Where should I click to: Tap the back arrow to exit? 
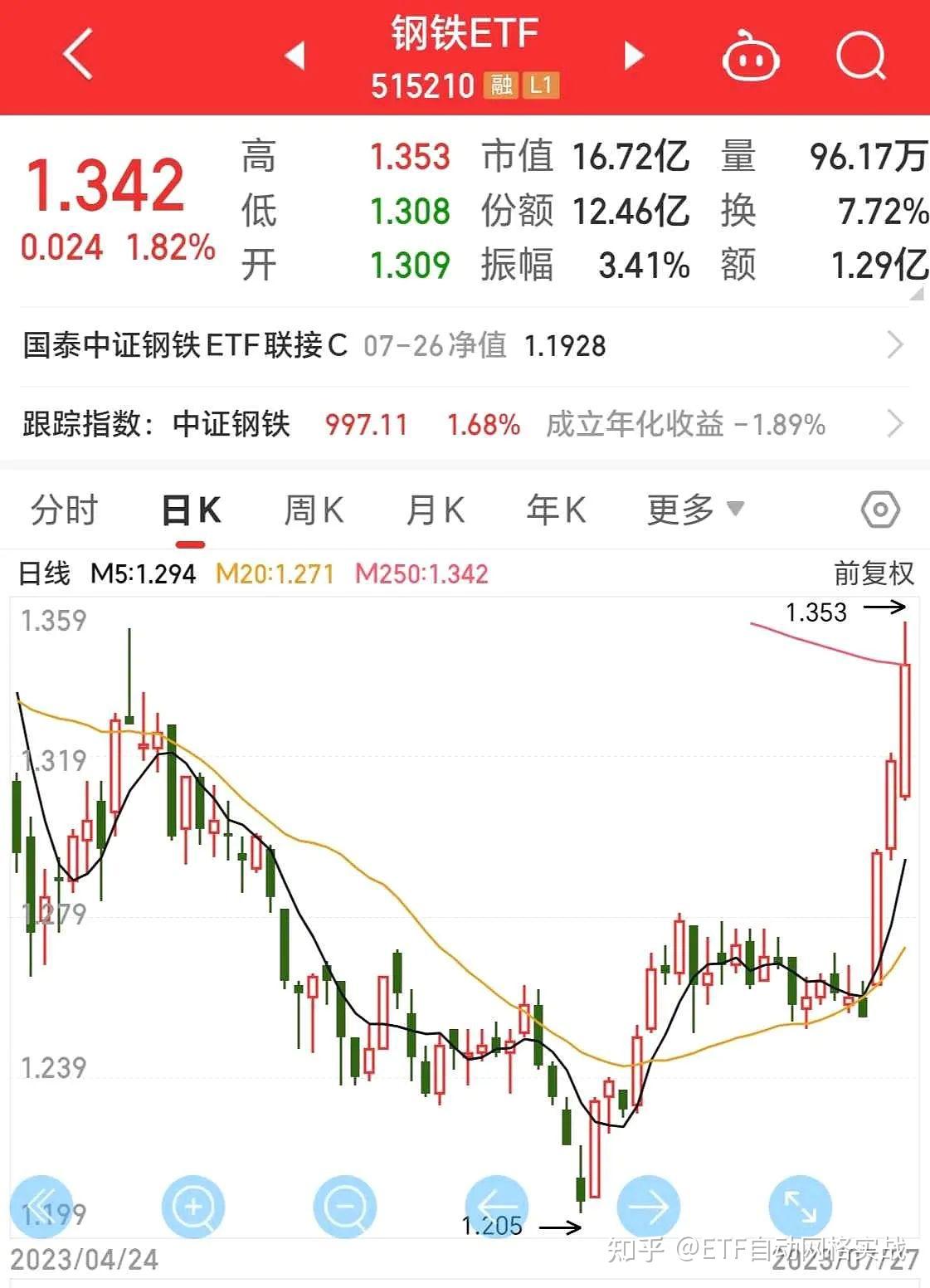[x=75, y=53]
